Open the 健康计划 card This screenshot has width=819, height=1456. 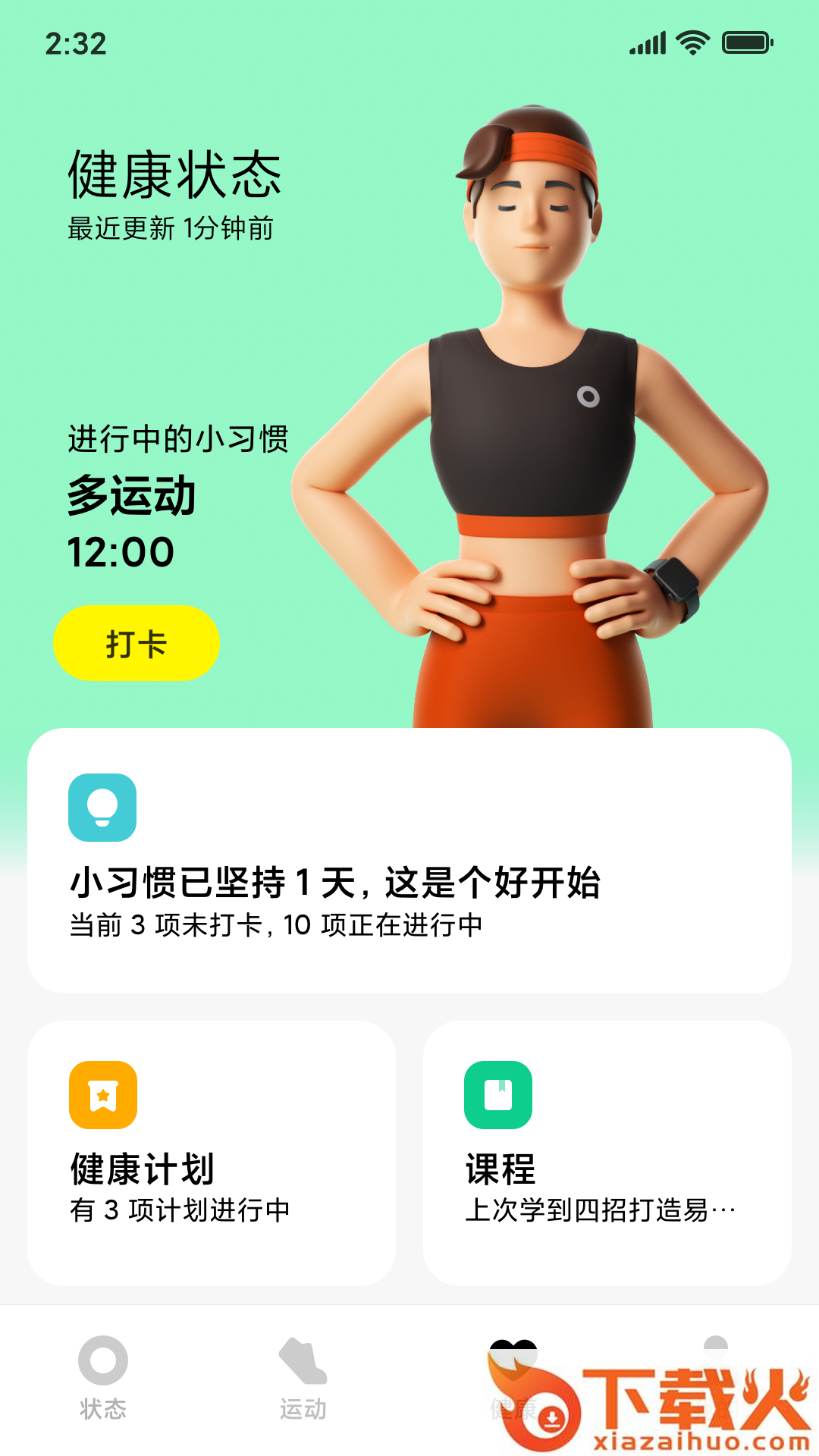pyautogui.click(x=212, y=1153)
